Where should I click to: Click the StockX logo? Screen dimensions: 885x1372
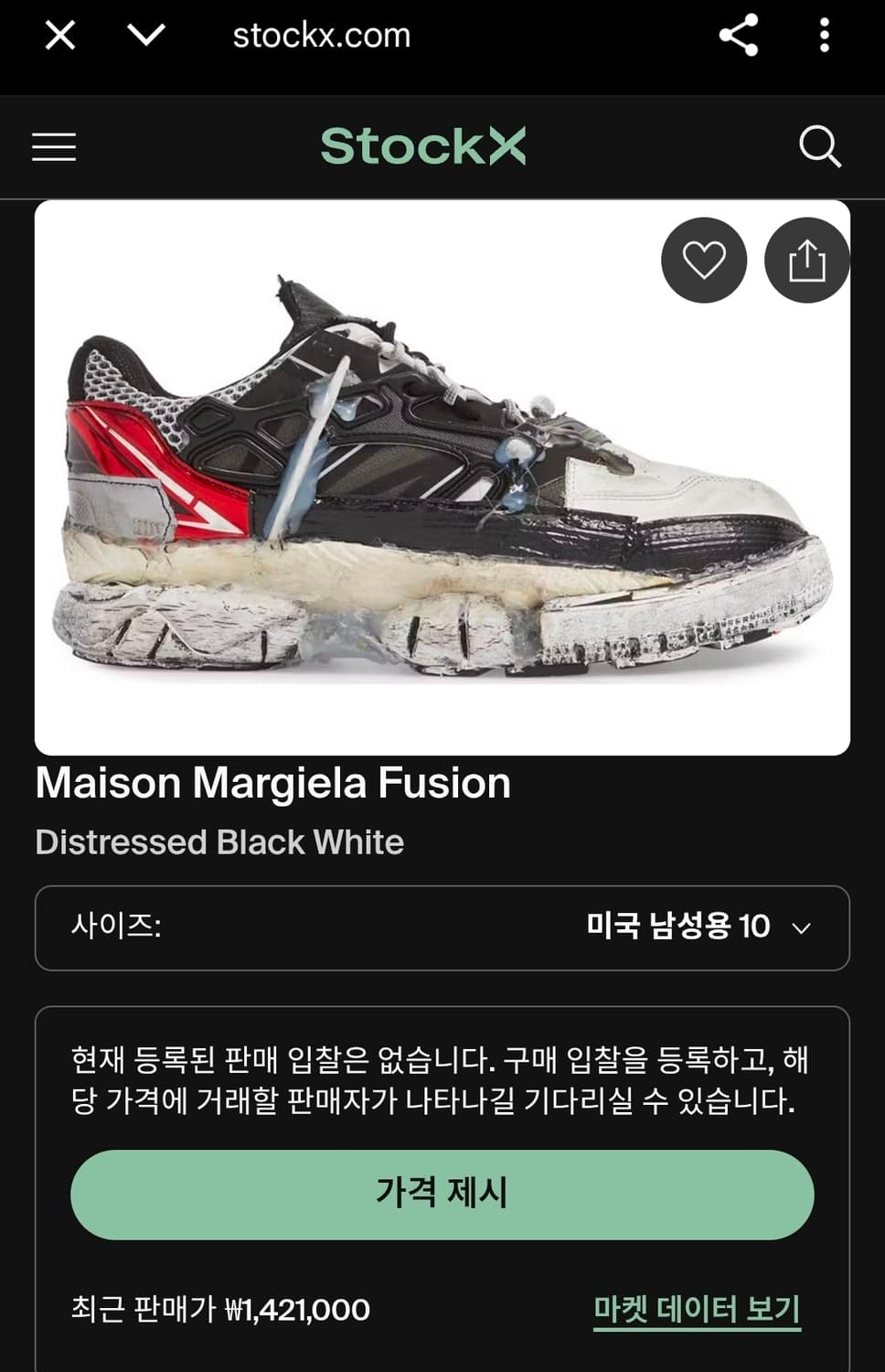pos(423,146)
